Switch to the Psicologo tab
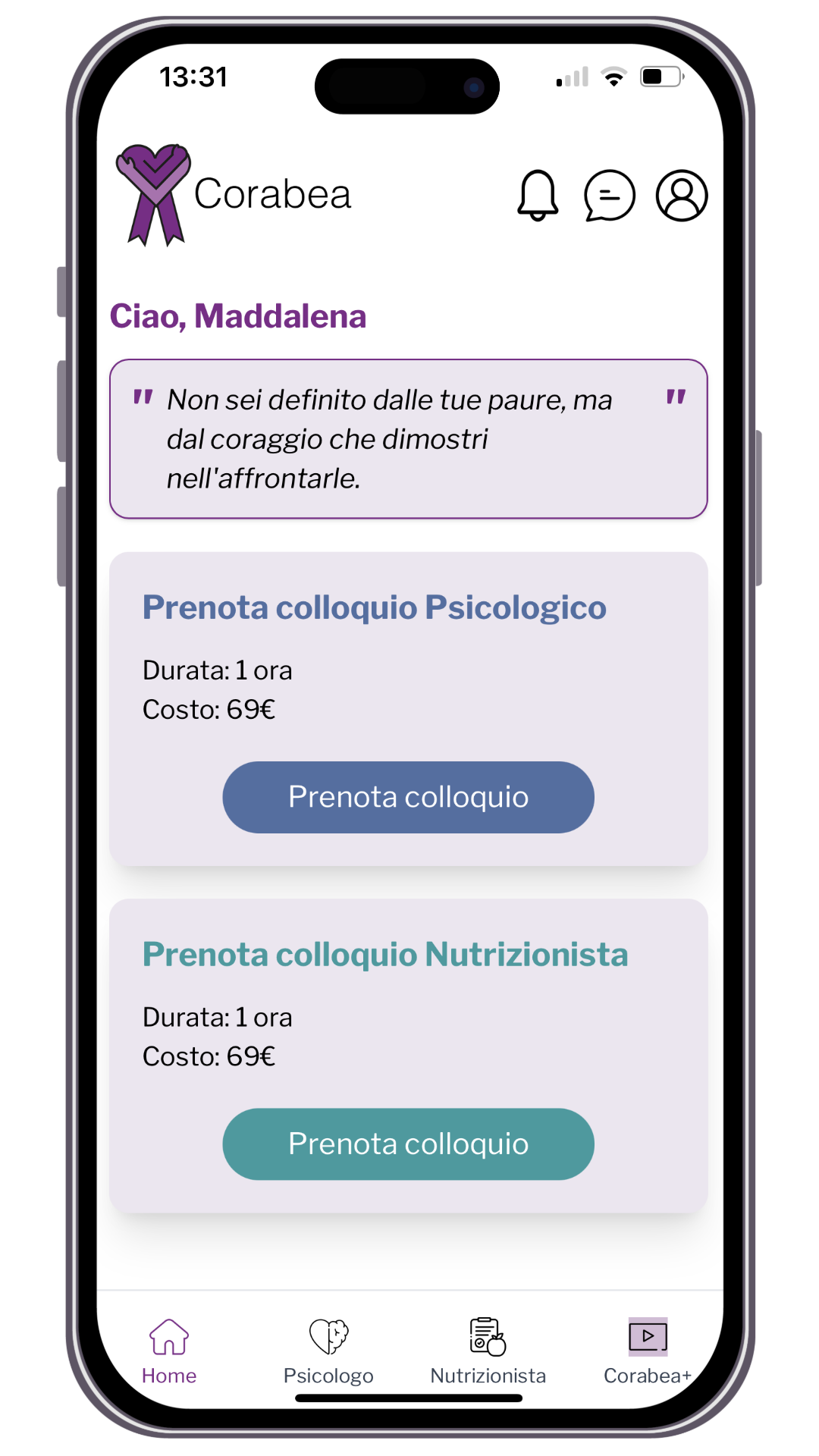Viewport: 819px width, 1456px height. [x=328, y=1351]
